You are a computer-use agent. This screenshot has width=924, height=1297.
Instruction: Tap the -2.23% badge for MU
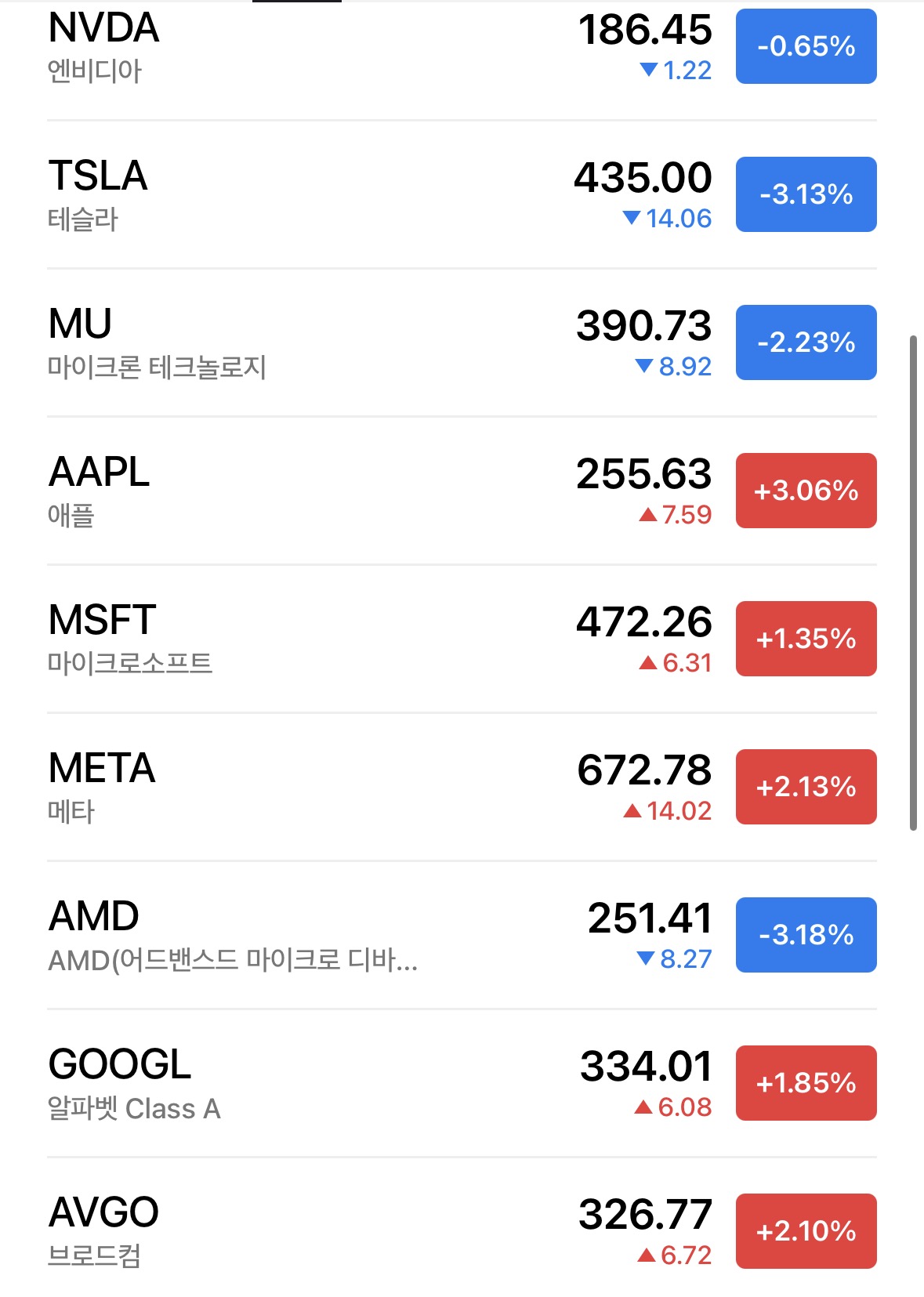(x=806, y=342)
